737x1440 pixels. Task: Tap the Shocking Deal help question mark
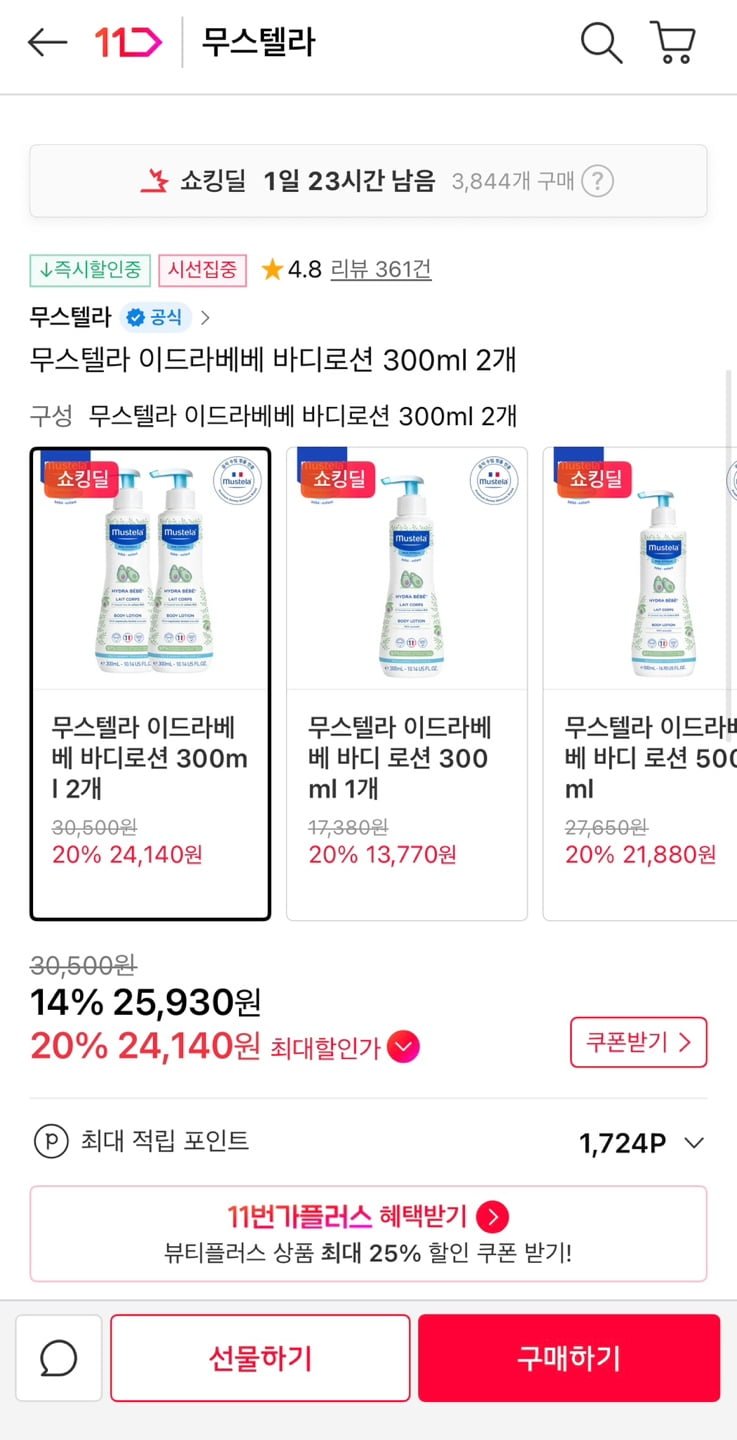click(597, 181)
